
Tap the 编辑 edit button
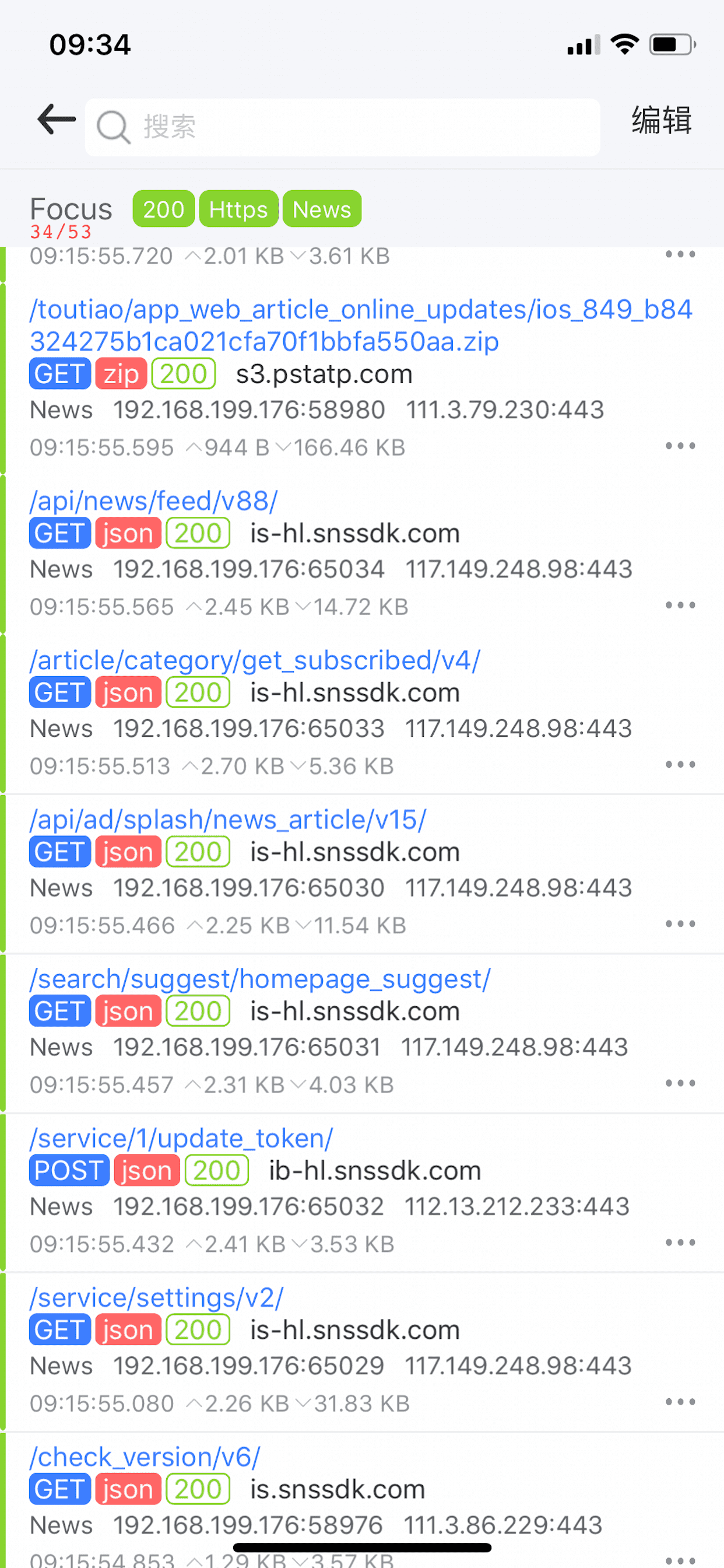(661, 120)
